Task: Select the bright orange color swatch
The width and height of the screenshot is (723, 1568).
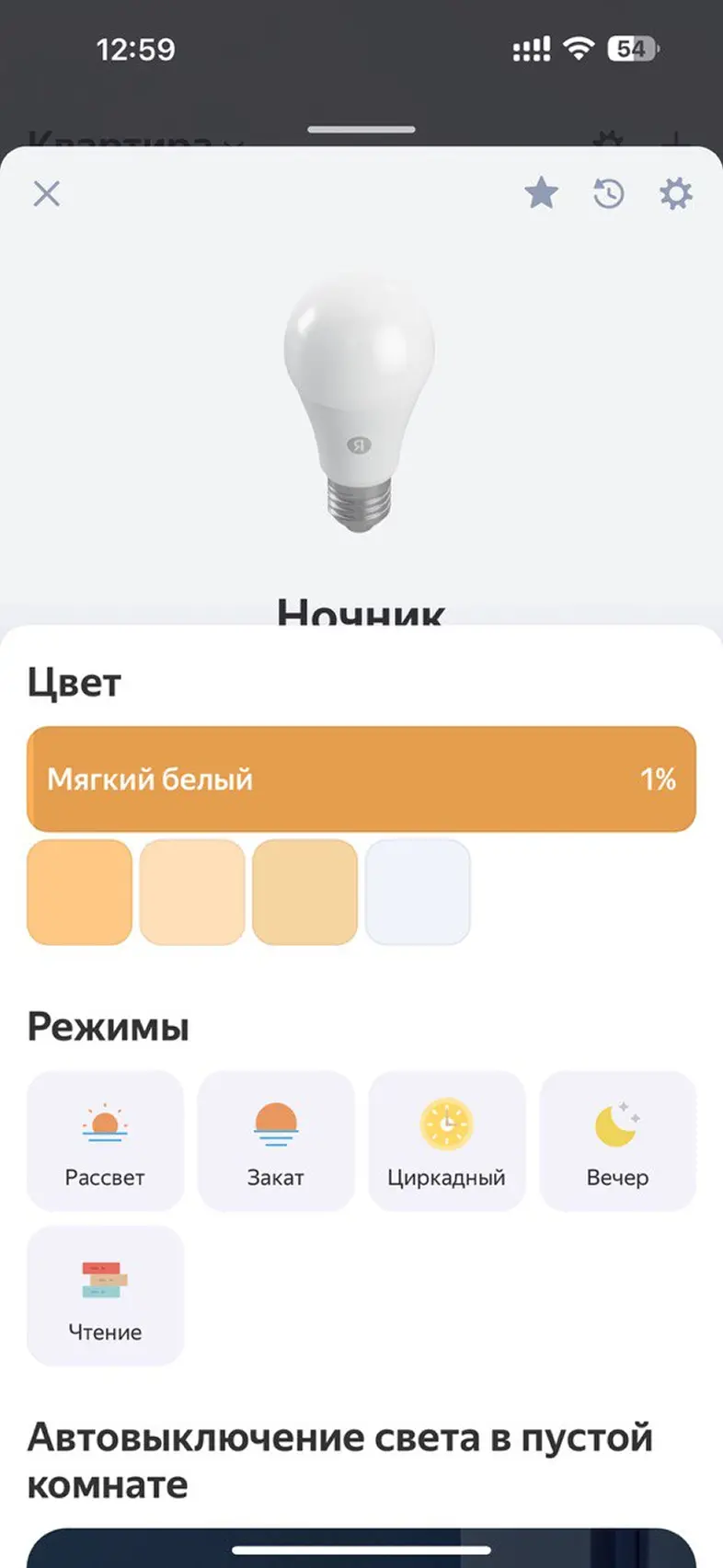Action: click(x=80, y=892)
